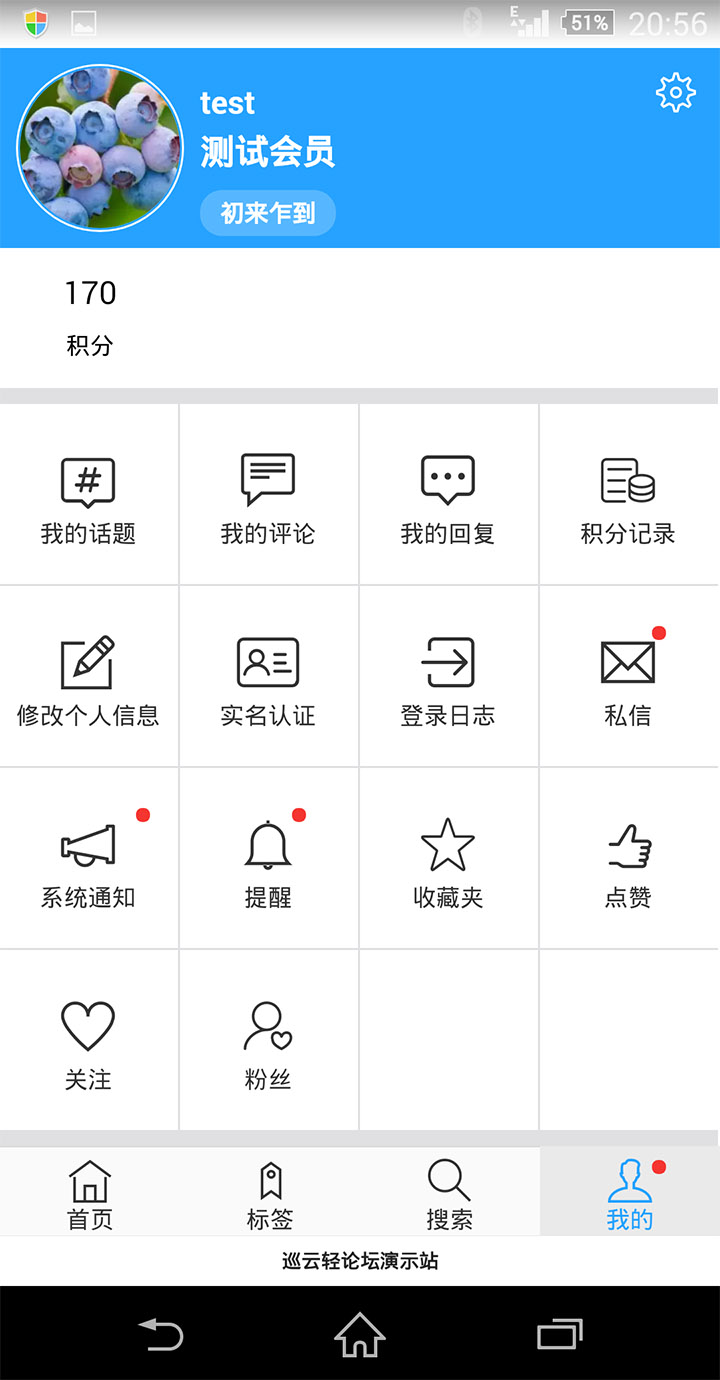720x1380 pixels.
Task: View 关注 following list
Action: point(89,1040)
